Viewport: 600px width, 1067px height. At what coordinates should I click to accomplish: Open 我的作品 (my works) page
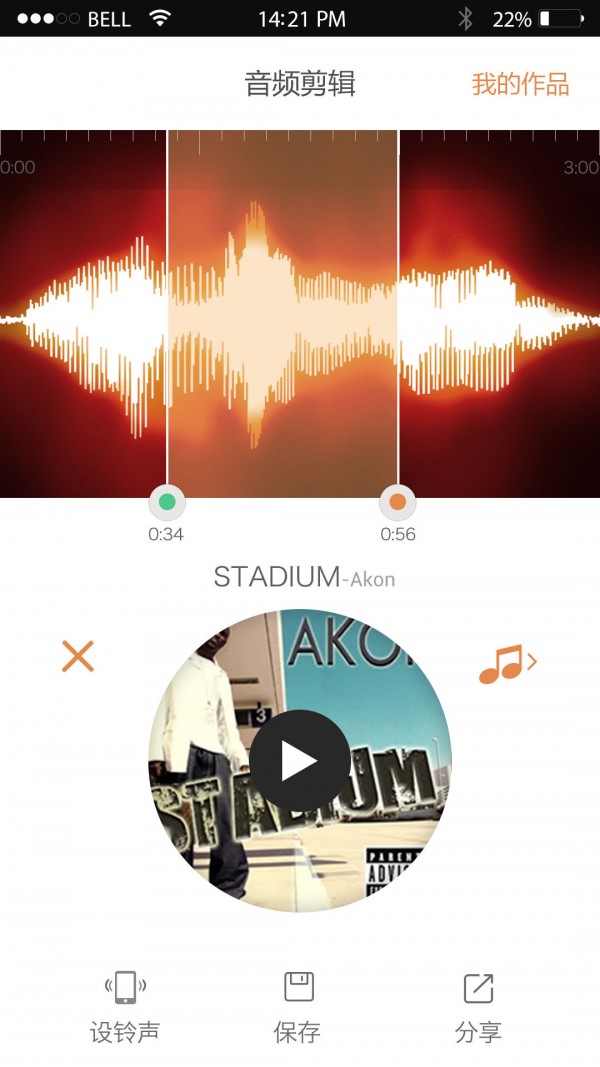520,85
